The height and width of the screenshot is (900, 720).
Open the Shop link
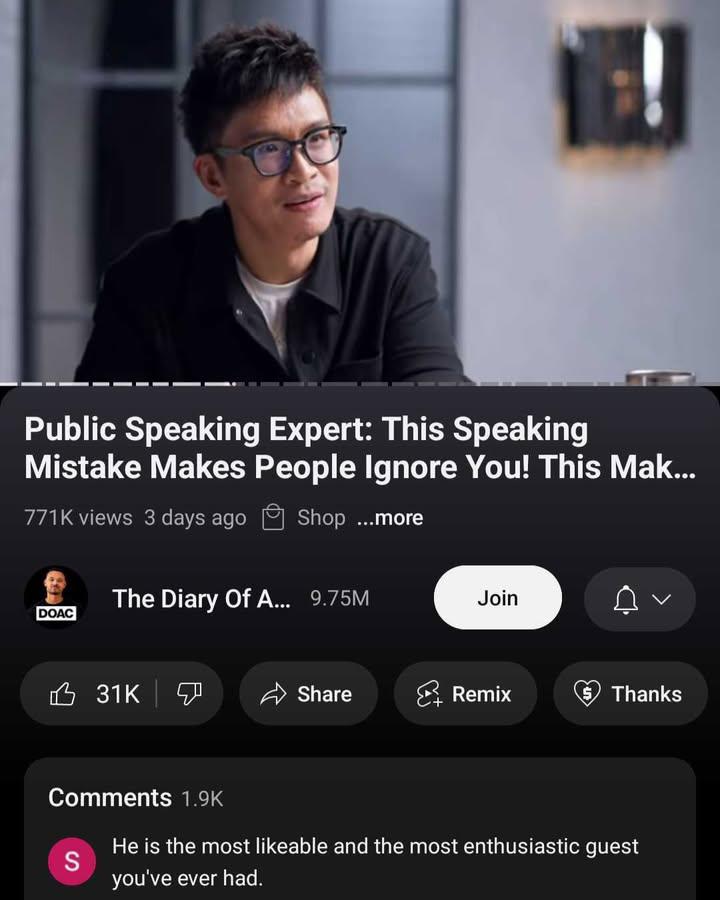tap(303, 518)
